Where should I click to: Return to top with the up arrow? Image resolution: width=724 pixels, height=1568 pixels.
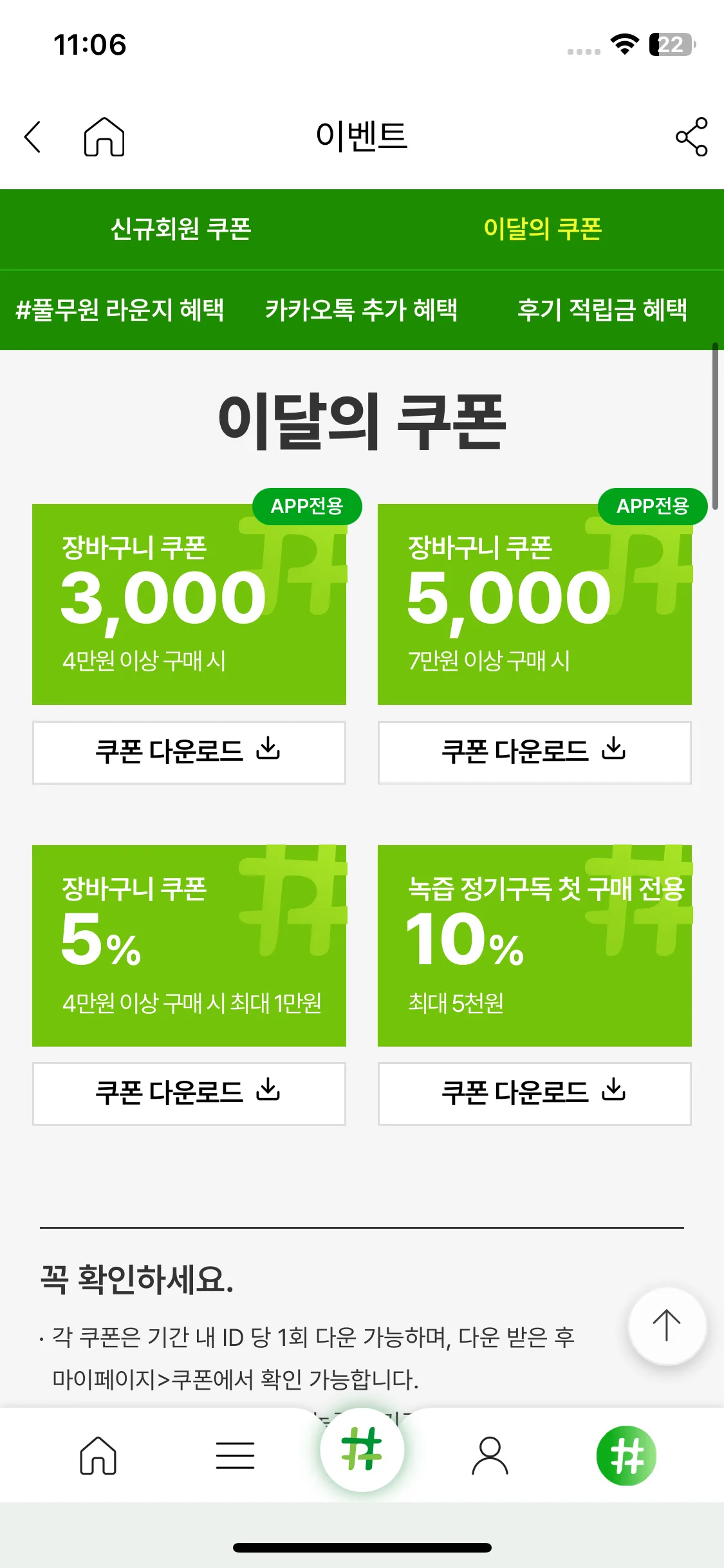(667, 1325)
